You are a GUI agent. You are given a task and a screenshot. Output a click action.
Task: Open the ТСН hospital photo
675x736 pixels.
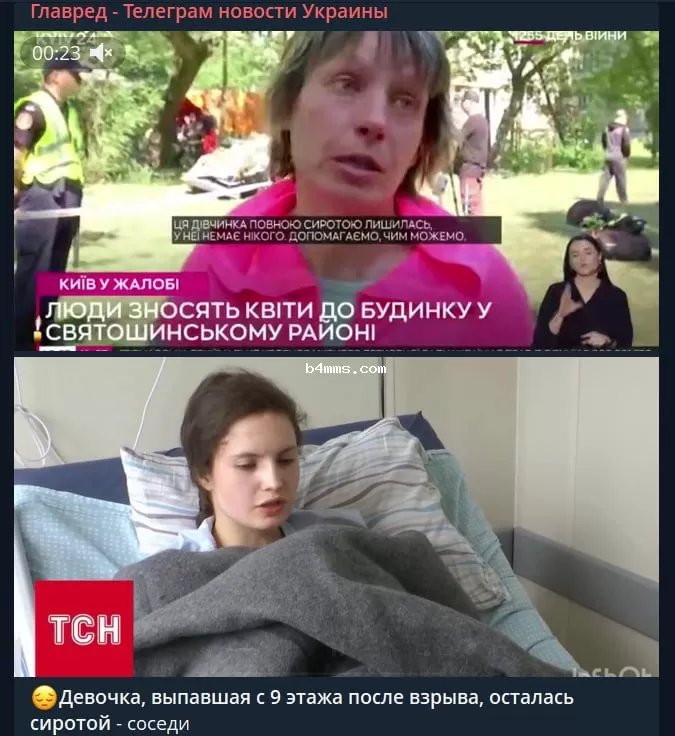[336, 517]
